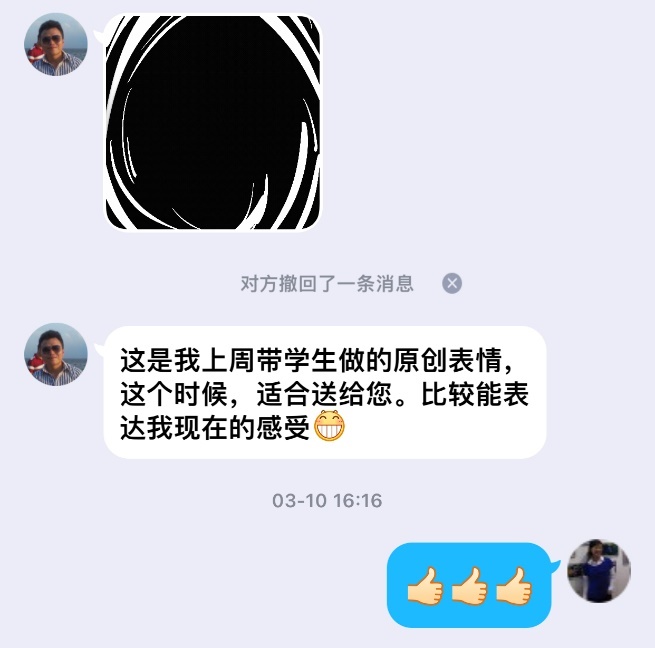This screenshot has width=655, height=648.
Task: Open sender's avatar next to the sticker
Action: [x=55, y=44]
